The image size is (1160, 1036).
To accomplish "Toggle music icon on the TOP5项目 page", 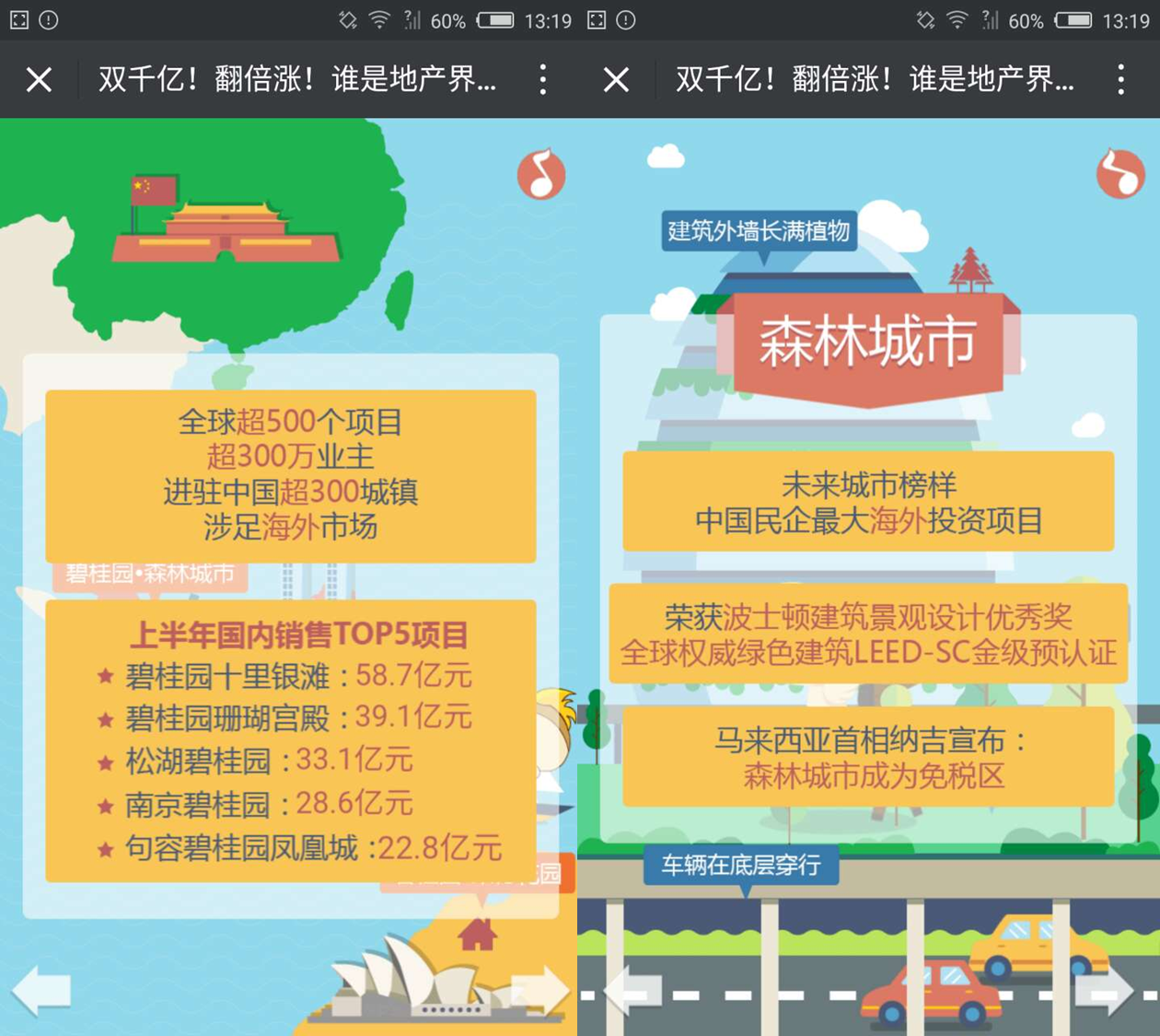I will point(541,174).
